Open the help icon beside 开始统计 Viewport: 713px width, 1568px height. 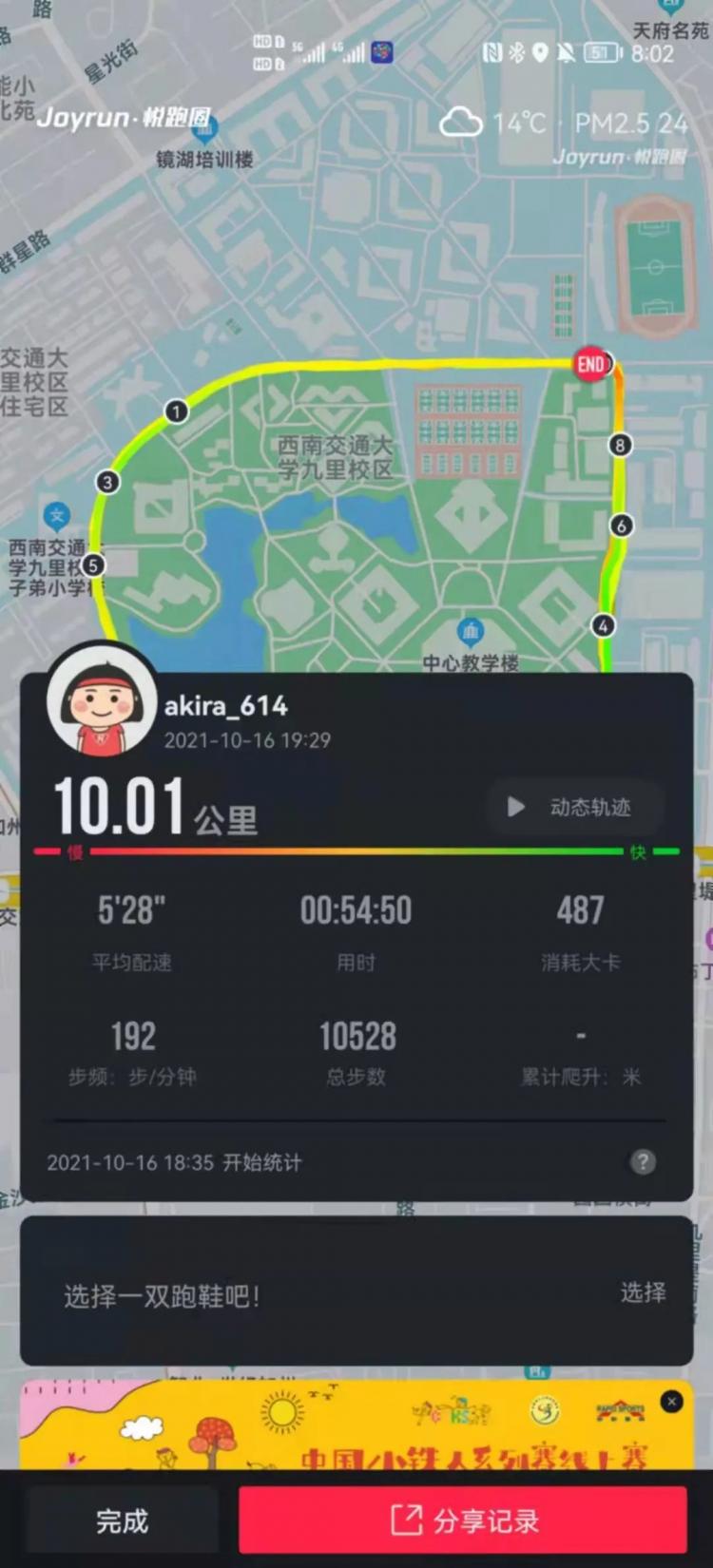pos(643,1161)
